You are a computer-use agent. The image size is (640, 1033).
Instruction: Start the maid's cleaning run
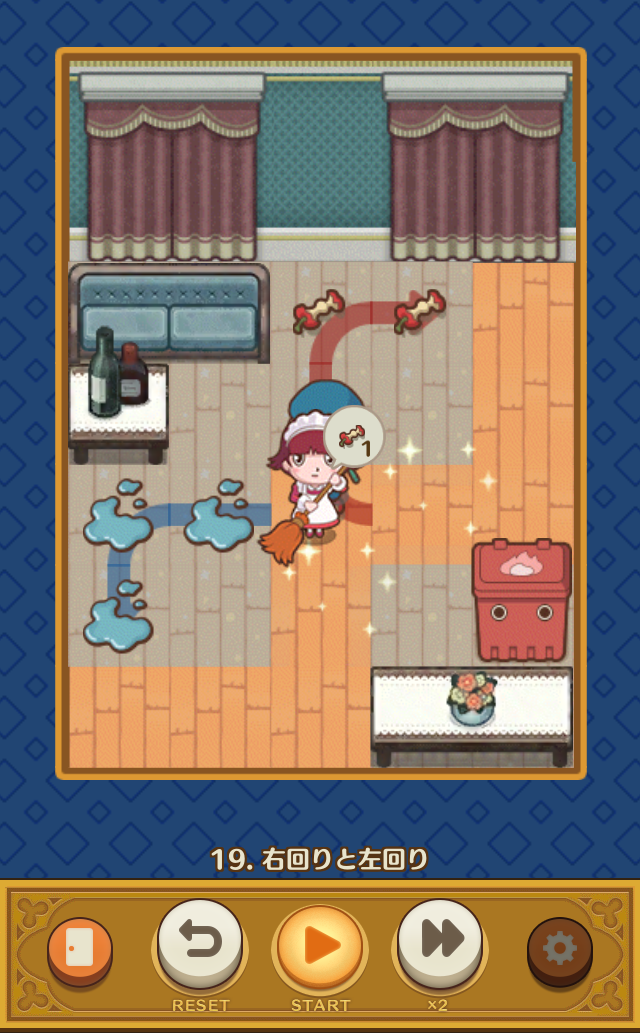(320, 945)
